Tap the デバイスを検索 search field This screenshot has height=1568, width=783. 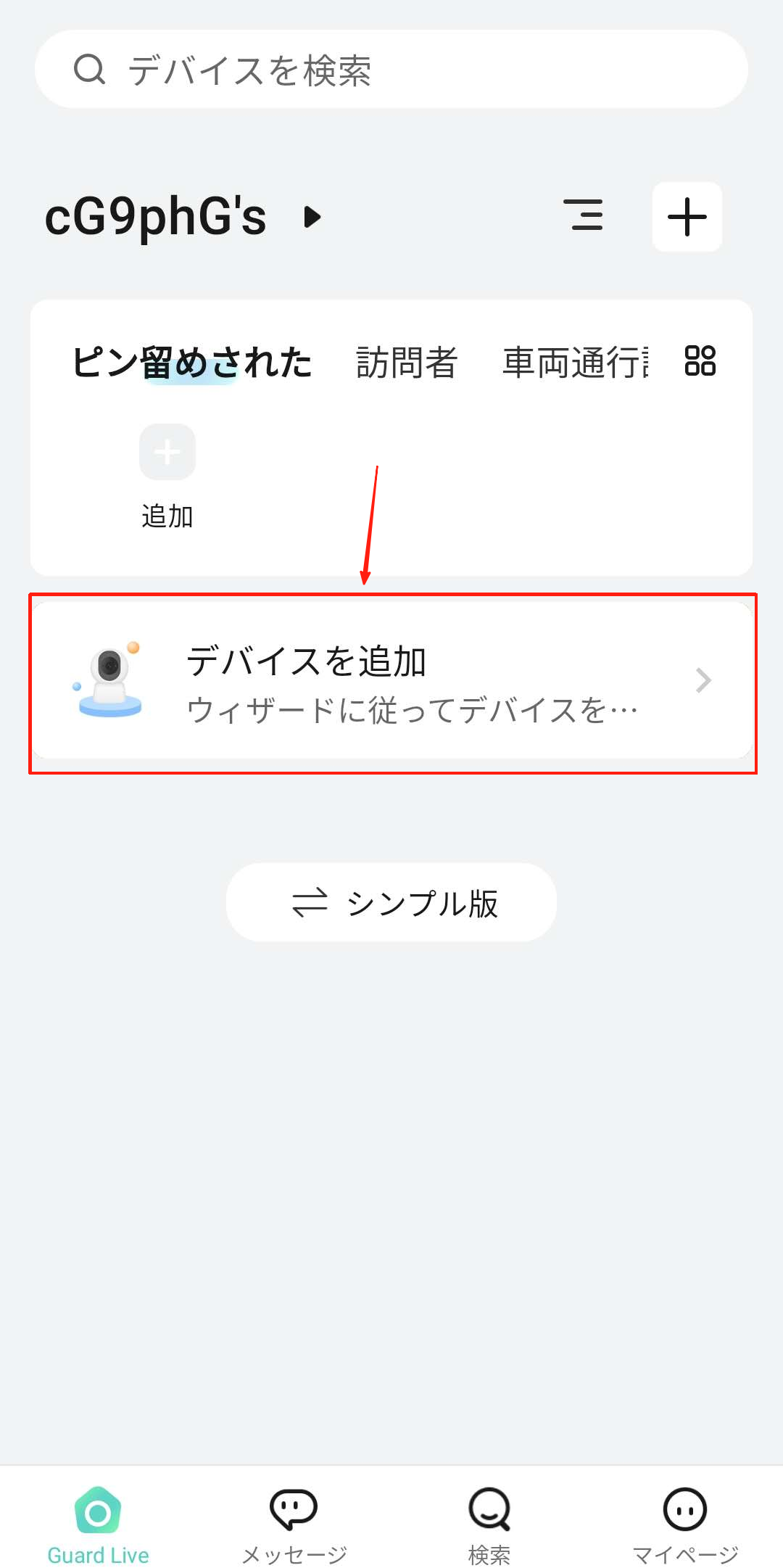coord(391,70)
